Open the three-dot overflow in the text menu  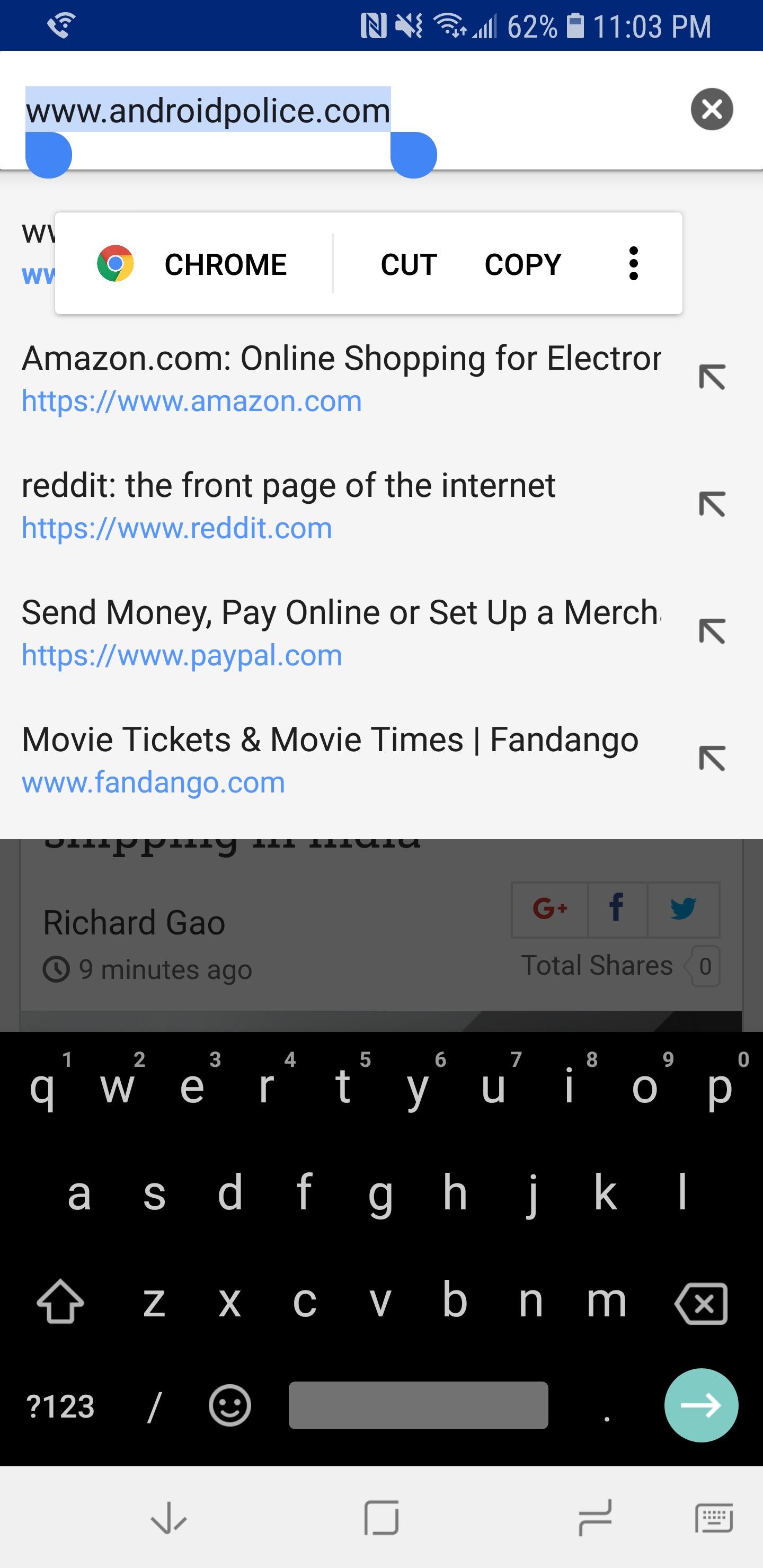pyautogui.click(x=633, y=264)
